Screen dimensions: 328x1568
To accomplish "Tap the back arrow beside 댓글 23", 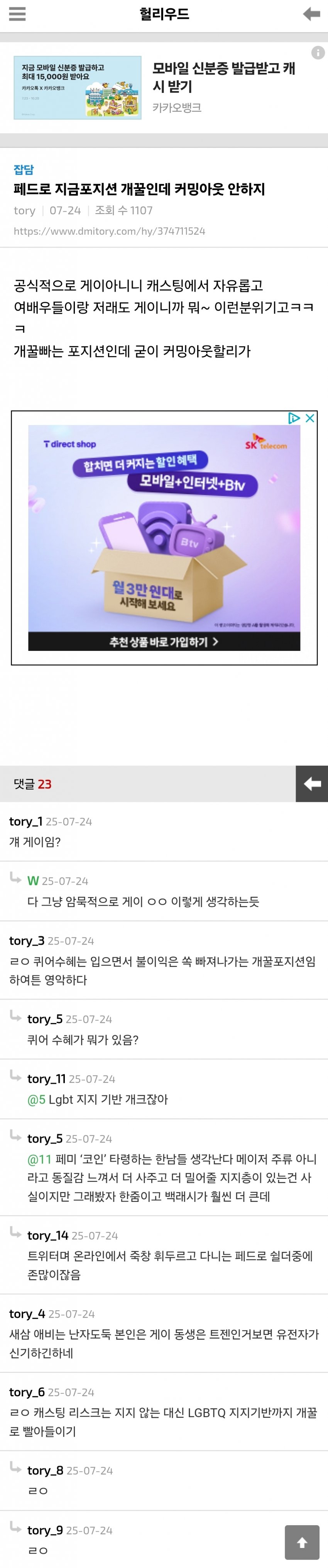I will point(311,783).
